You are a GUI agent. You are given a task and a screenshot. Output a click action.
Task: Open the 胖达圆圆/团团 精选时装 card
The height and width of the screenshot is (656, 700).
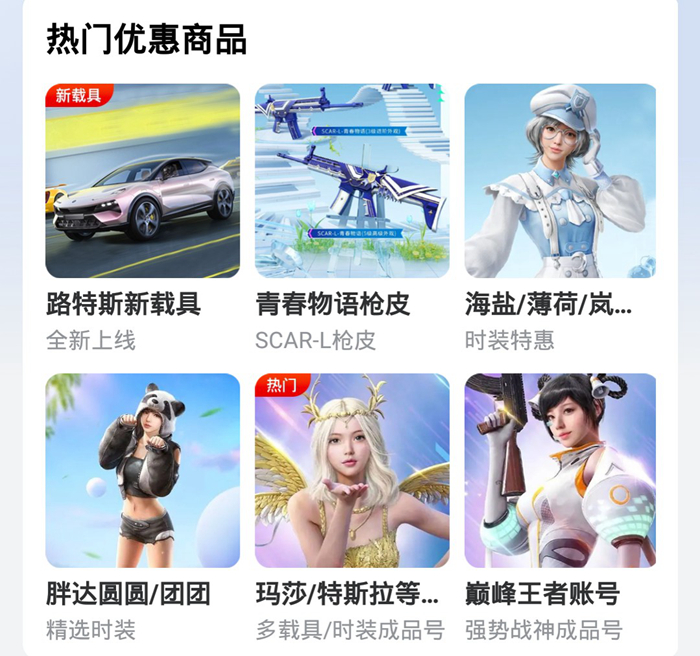click(x=143, y=471)
